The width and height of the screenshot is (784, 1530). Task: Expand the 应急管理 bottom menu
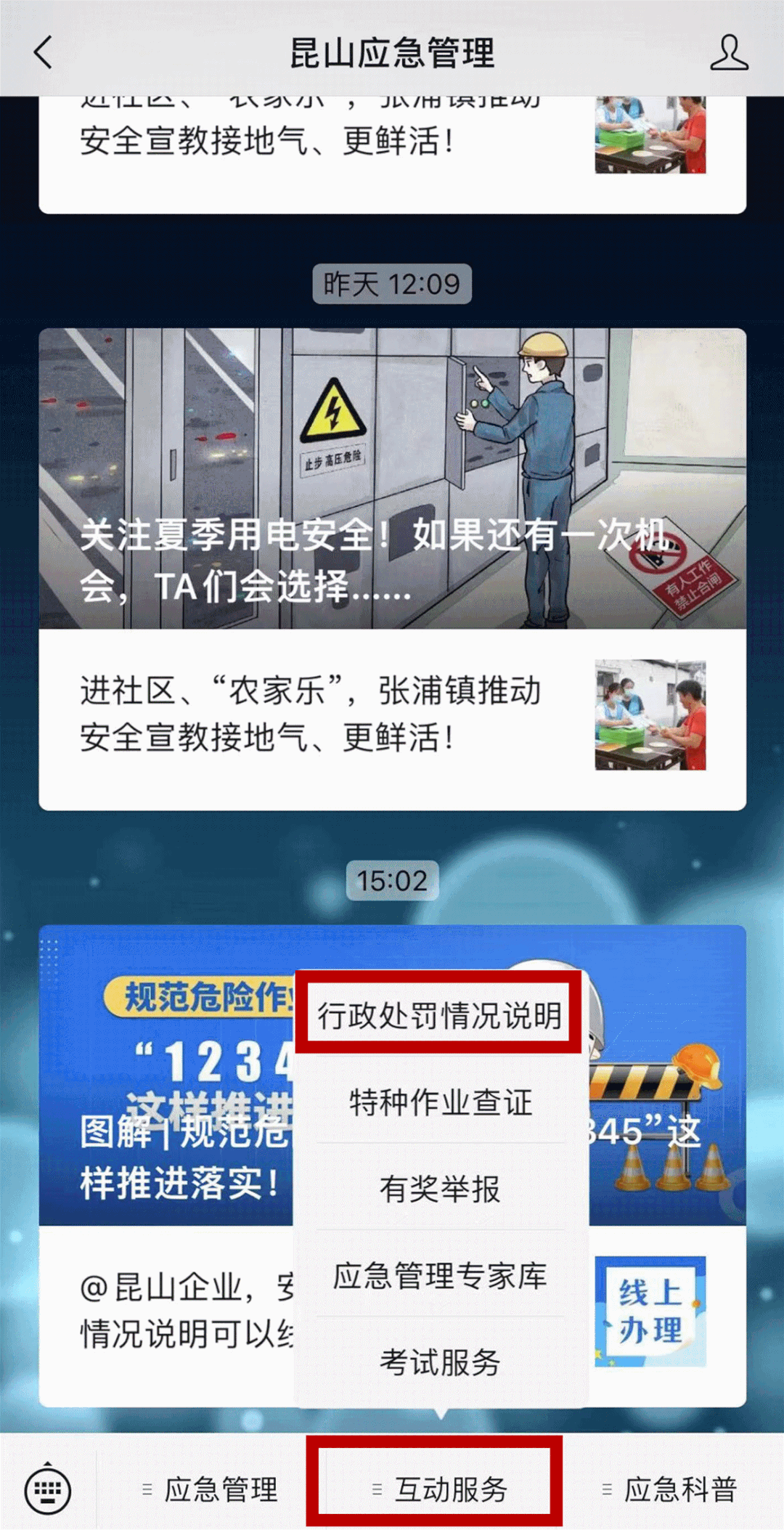211,1489
